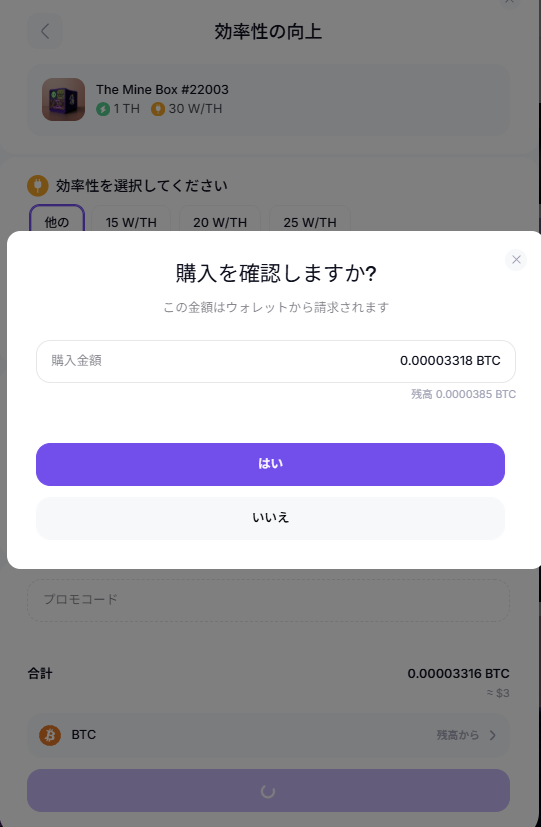The width and height of the screenshot is (541, 827).
Task: Close the purchase confirmation dialog
Action: [x=516, y=259]
